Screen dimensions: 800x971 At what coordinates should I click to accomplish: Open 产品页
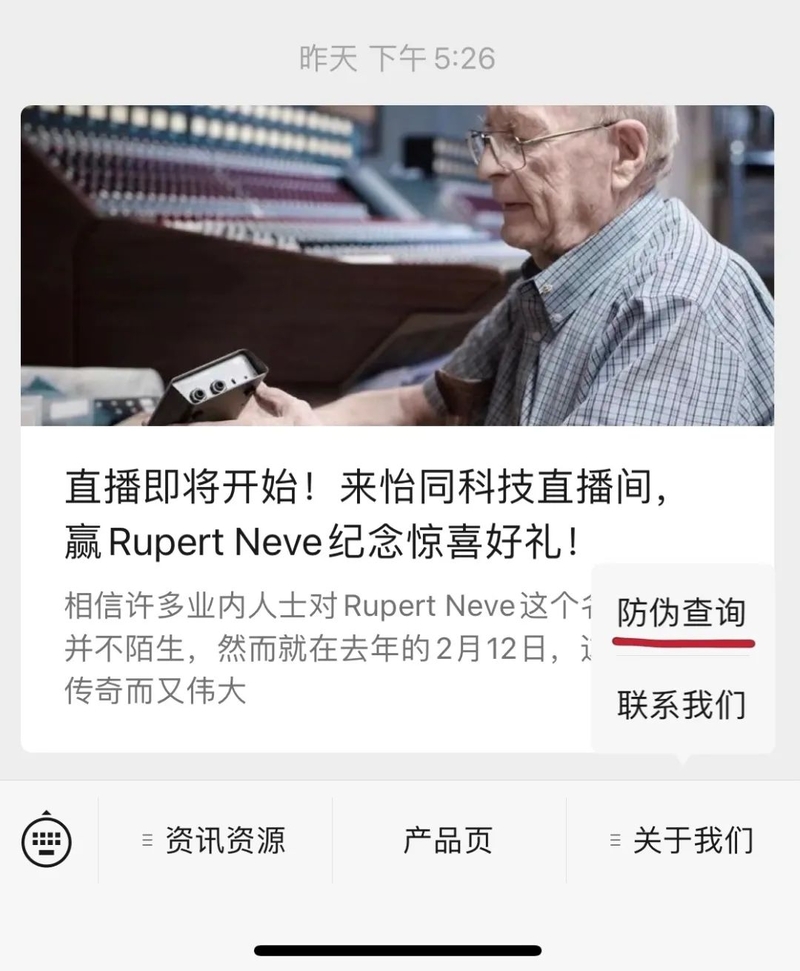point(448,840)
